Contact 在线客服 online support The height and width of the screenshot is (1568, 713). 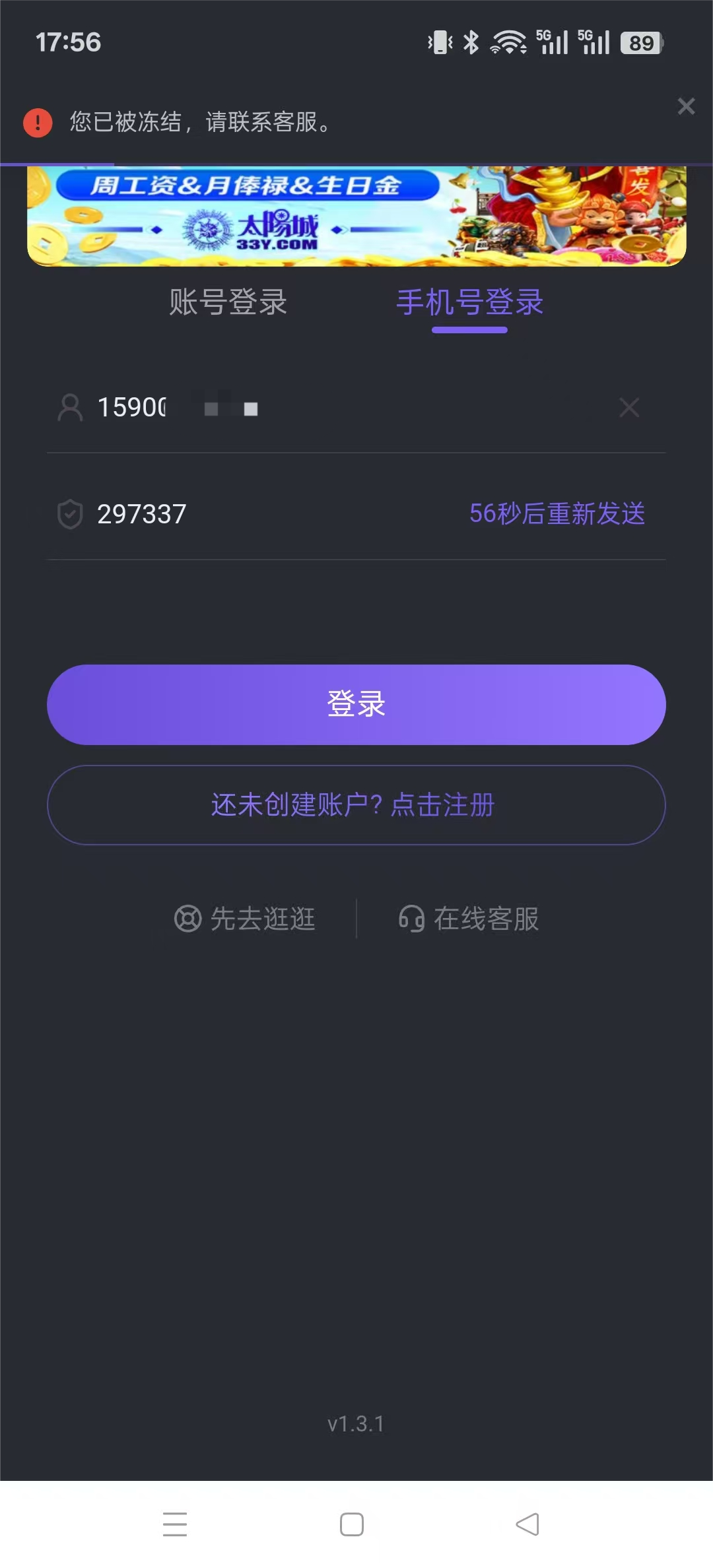(x=469, y=919)
